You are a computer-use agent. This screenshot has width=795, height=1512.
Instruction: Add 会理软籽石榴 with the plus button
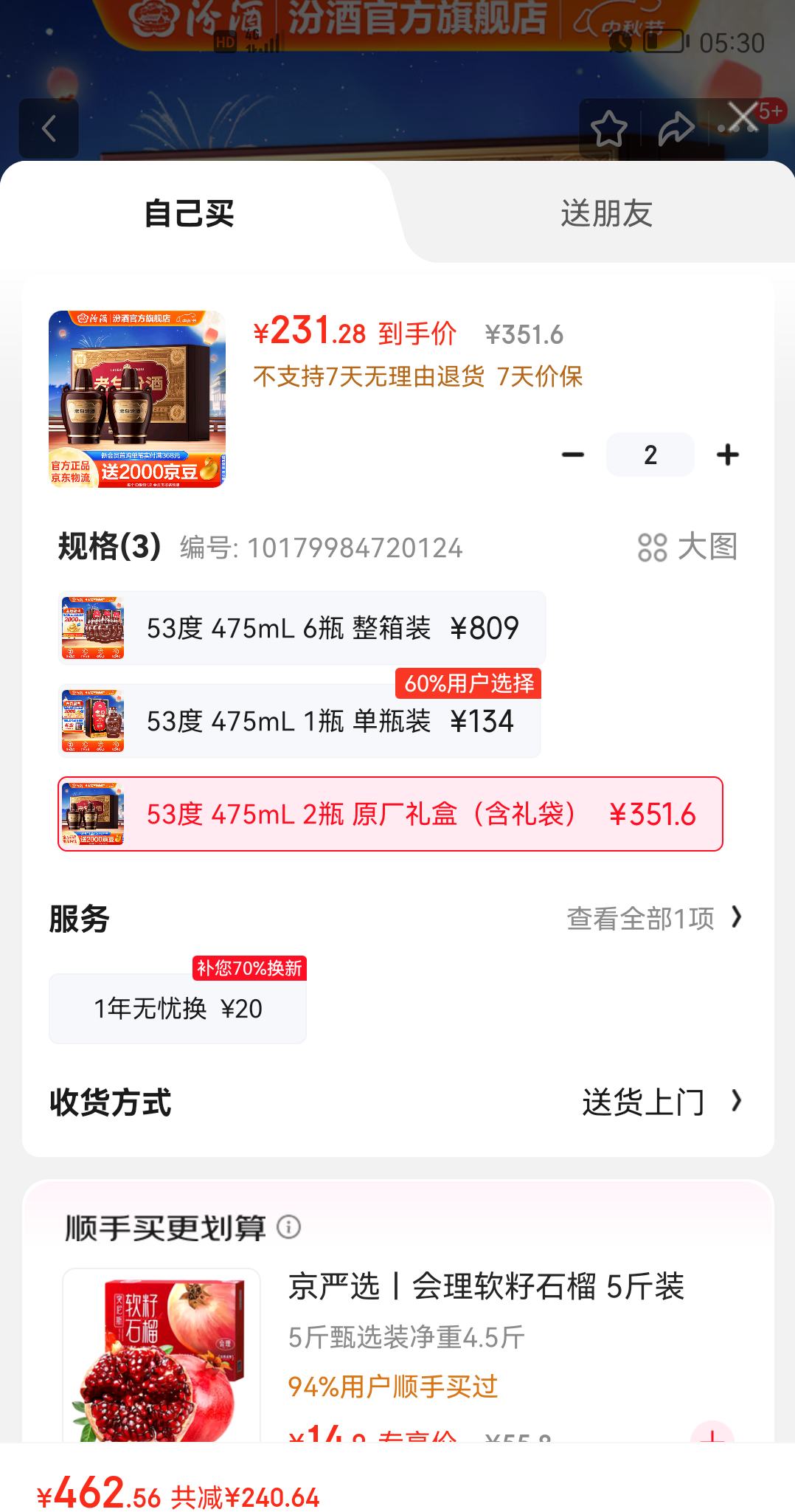point(711,1435)
